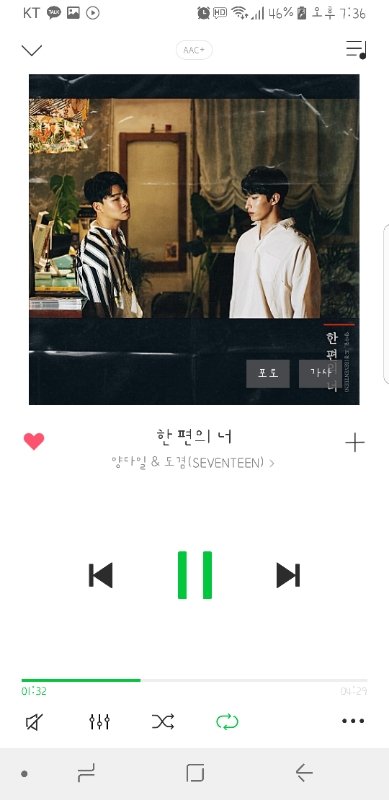Collapse the player with the down chevron
The height and width of the screenshot is (800, 389).
(x=32, y=50)
